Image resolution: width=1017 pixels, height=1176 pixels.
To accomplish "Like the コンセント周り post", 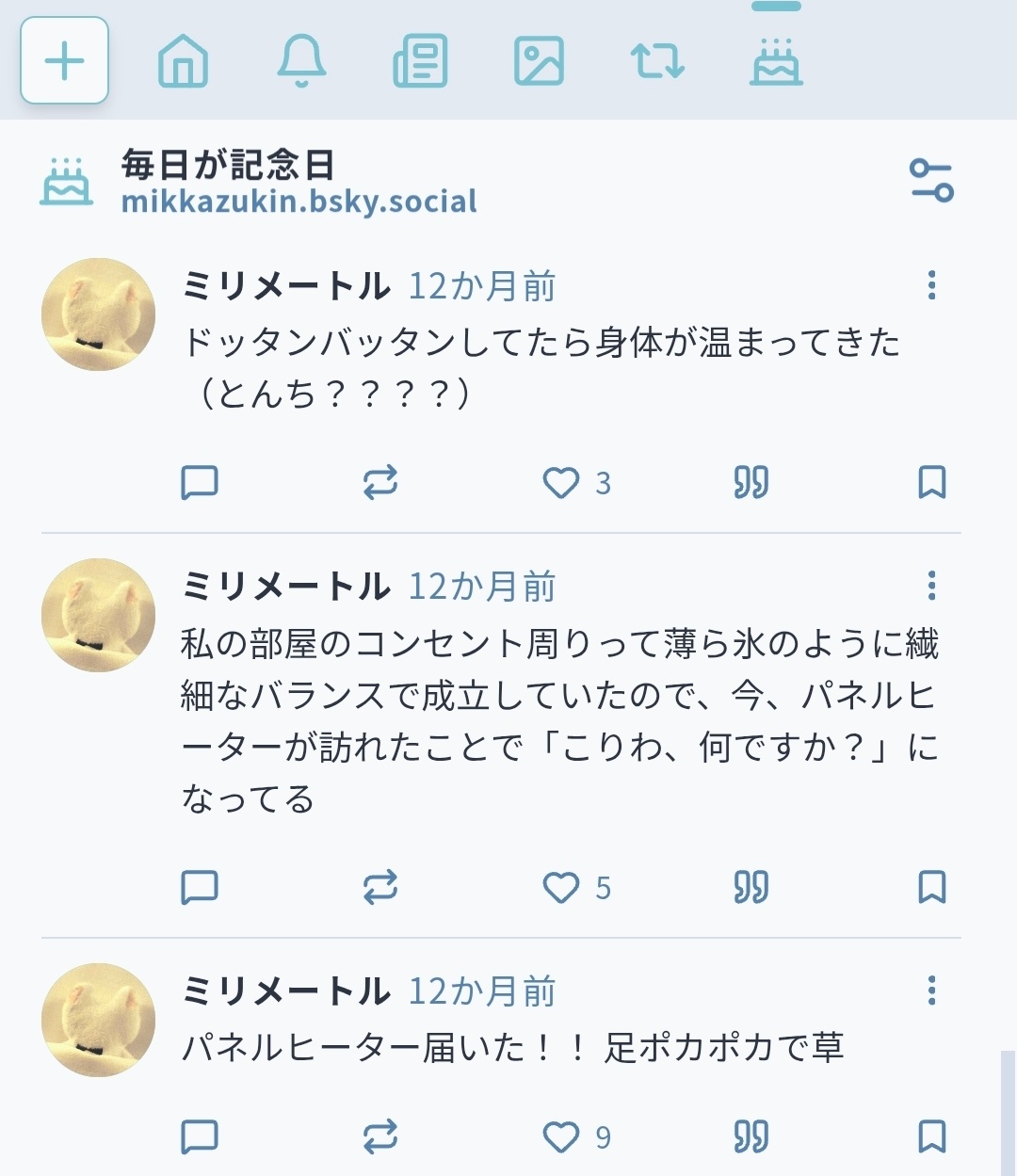I will [561, 888].
